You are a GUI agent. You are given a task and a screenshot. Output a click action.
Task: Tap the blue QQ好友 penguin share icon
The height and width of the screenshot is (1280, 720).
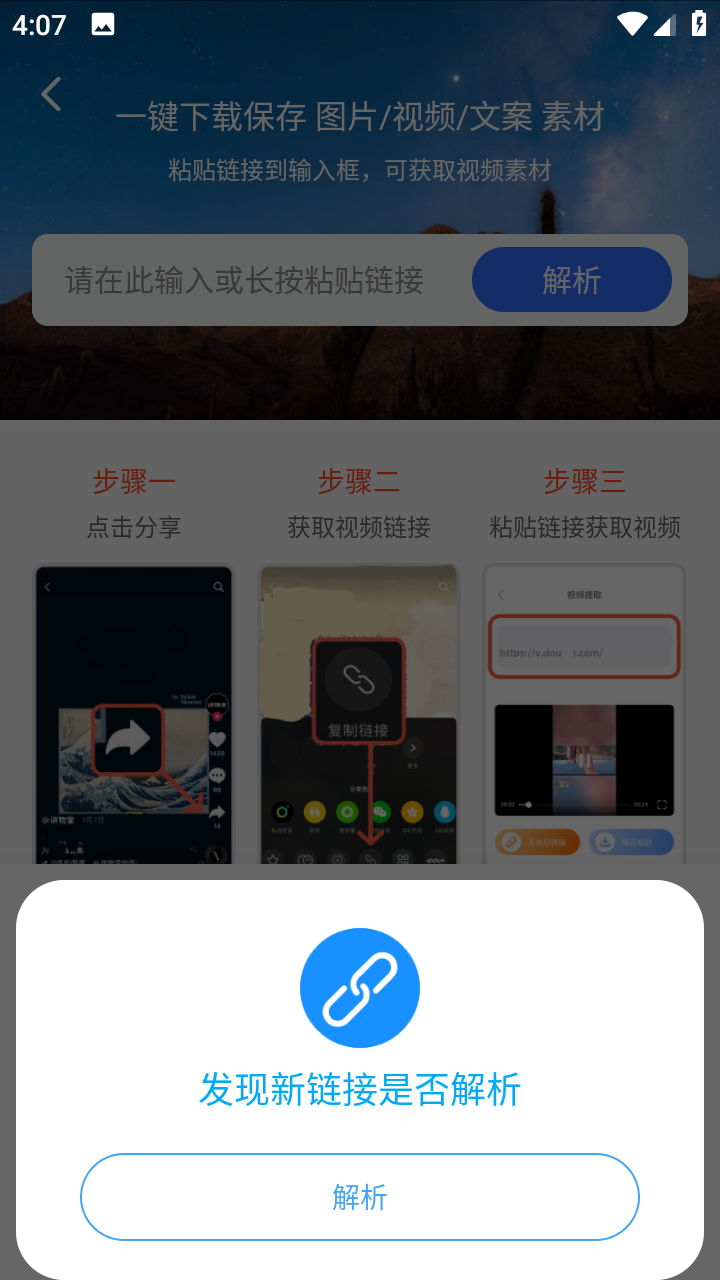click(444, 812)
